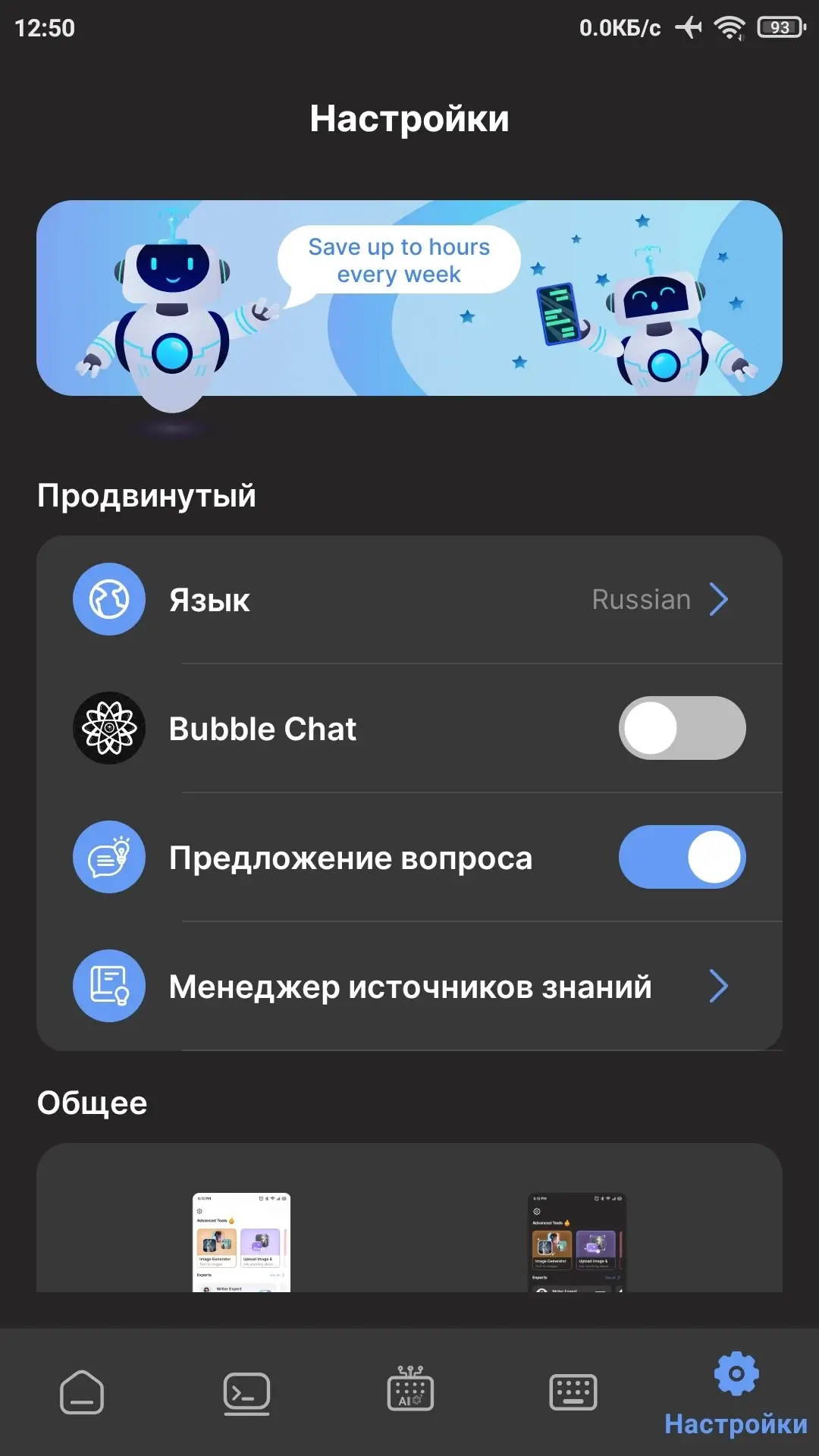Enable the Bubble Chat switch
Image resolution: width=819 pixels, height=1456 pixels.
point(682,728)
